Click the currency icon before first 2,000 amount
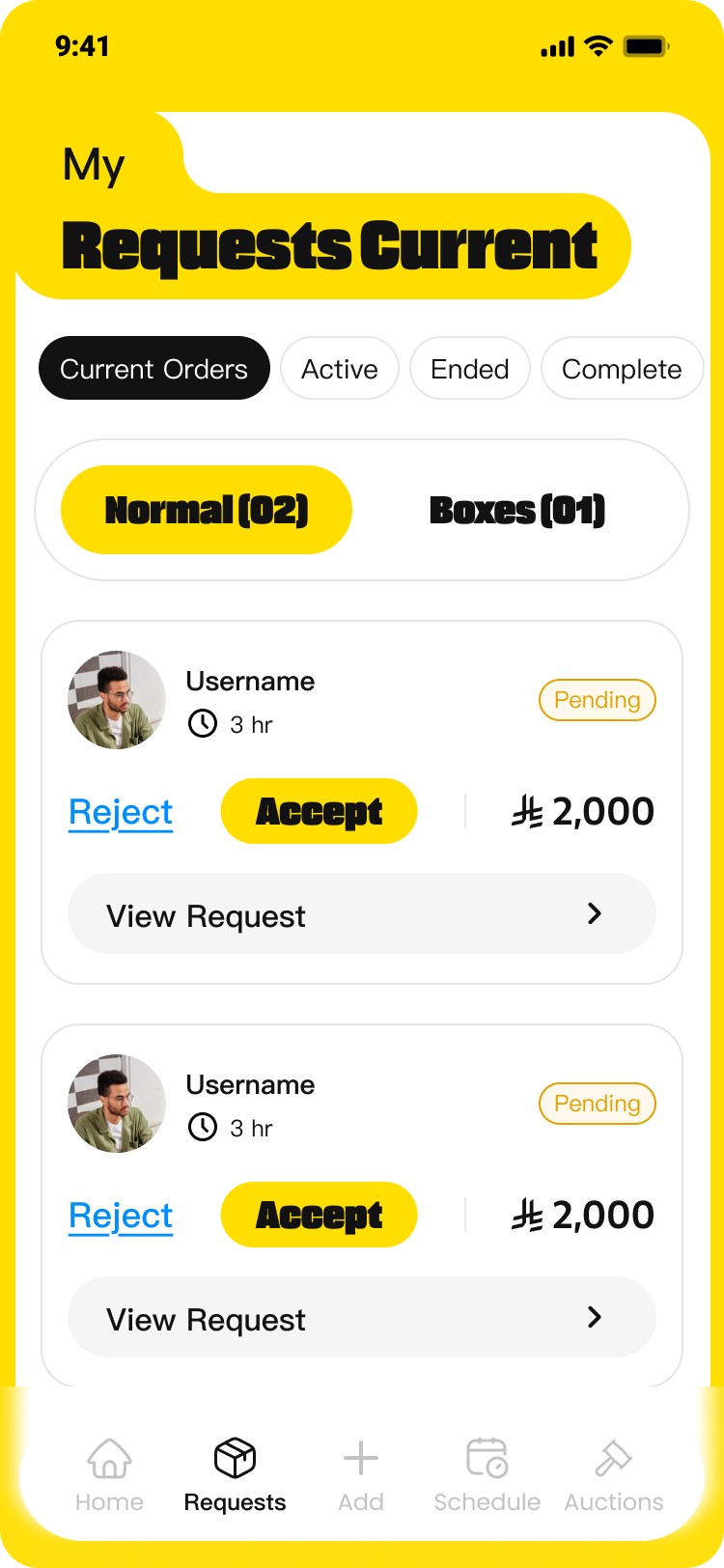Viewport: 724px width, 1568px height. pyautogui.click(x=526, y=811)
